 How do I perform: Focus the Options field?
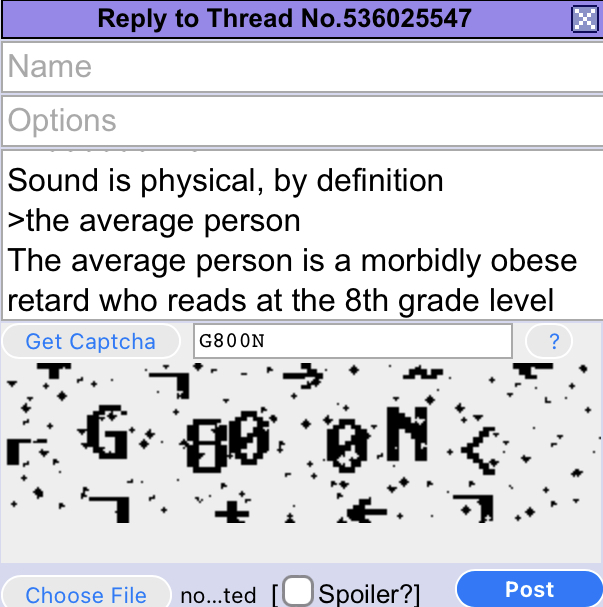(300, 121)
